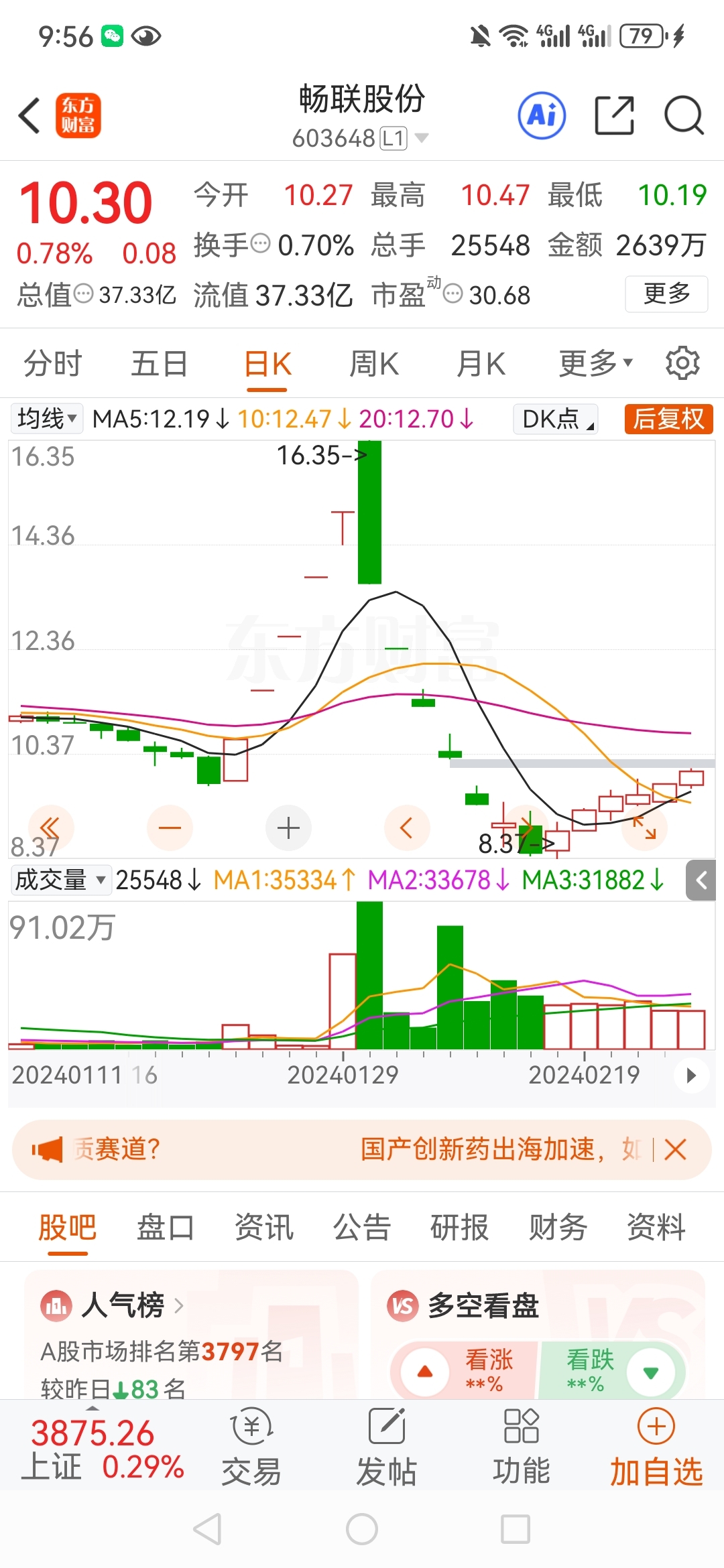Zoom in the K-line chart with plus

point(288,828)
